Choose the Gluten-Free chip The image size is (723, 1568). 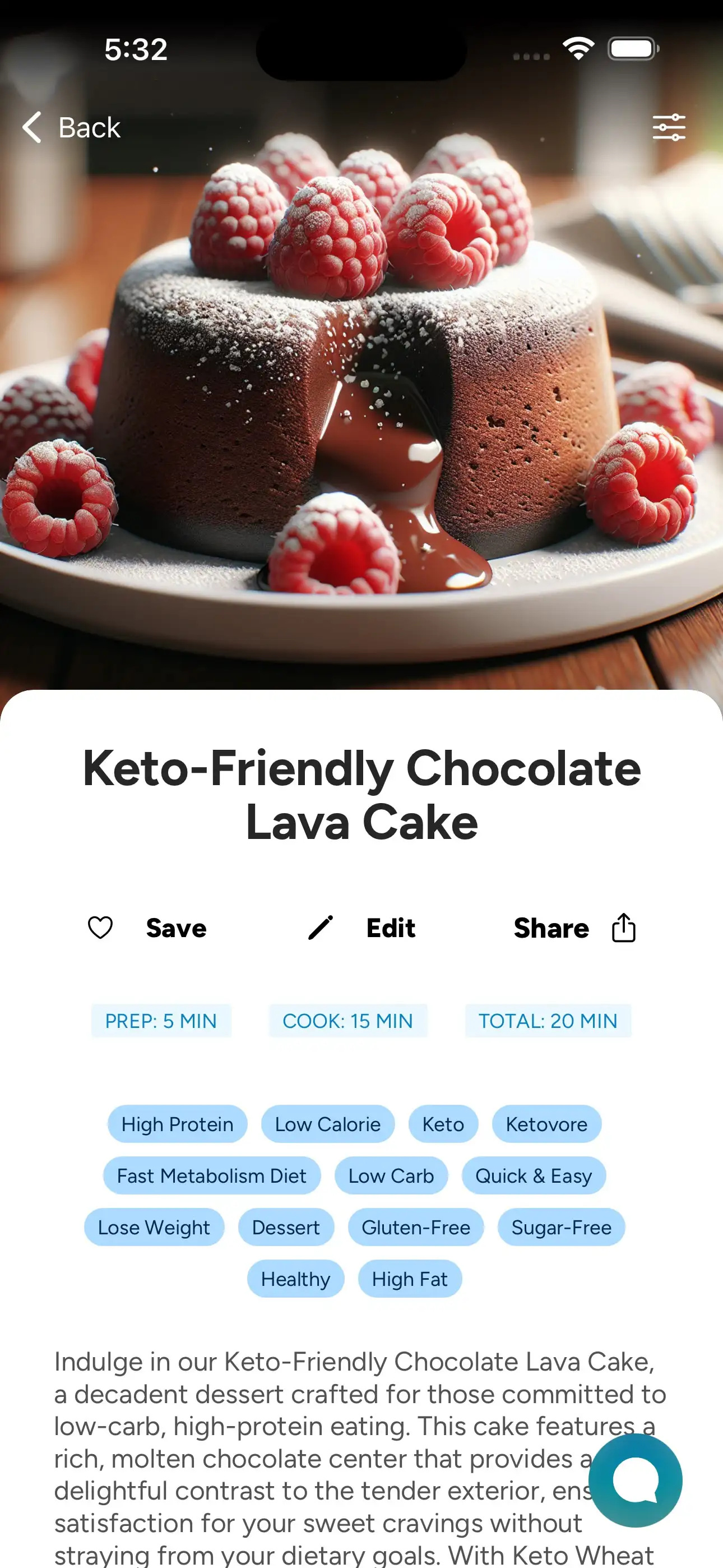tap(416, 1227)
